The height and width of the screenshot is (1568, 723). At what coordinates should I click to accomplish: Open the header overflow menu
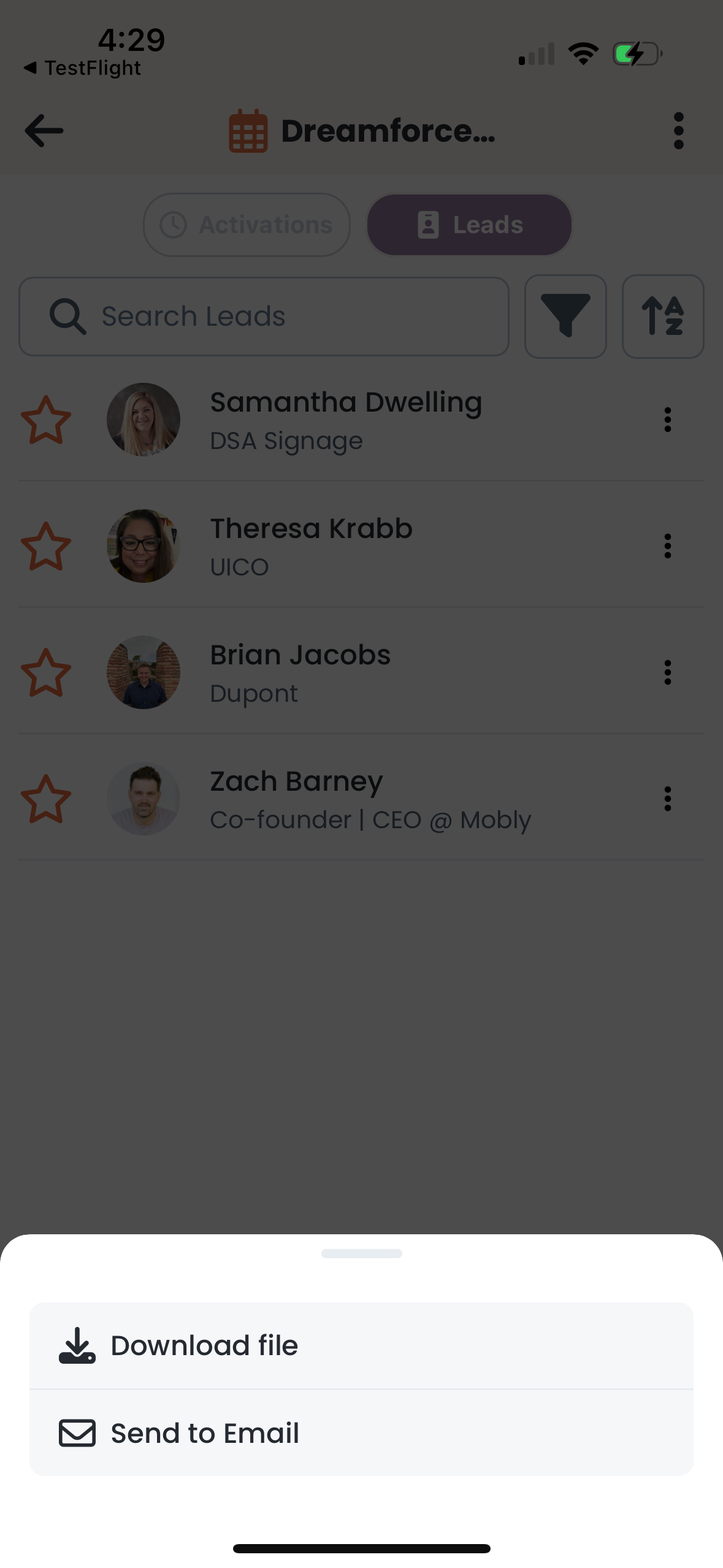(x=678, y=131)
